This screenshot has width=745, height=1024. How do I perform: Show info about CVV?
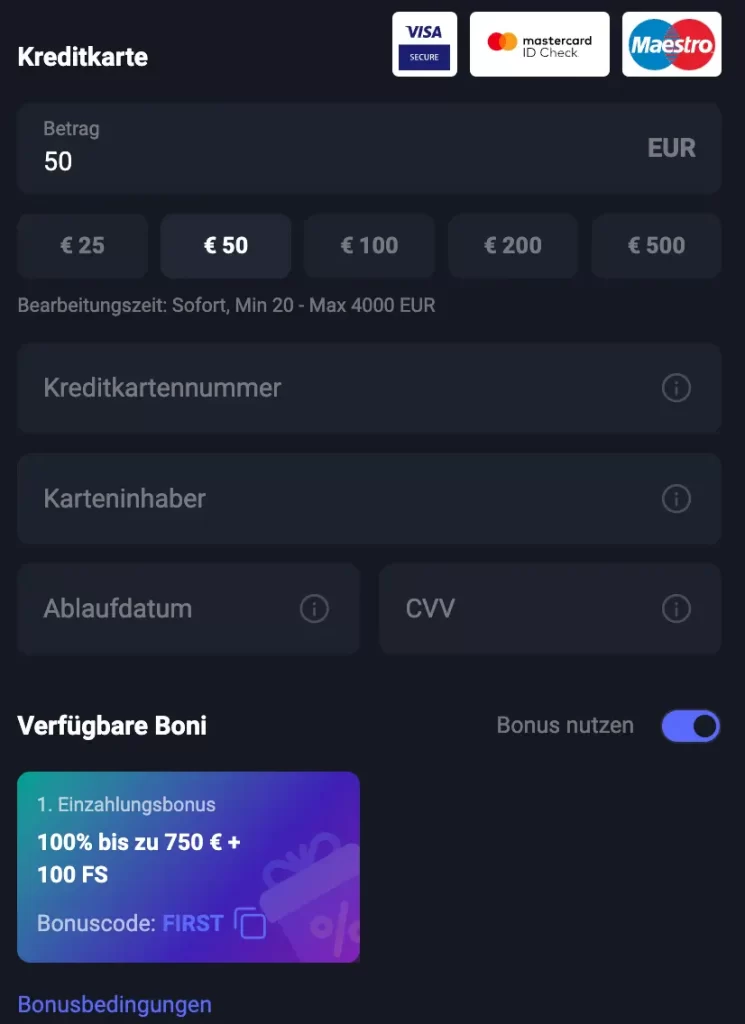click(676, 608)
